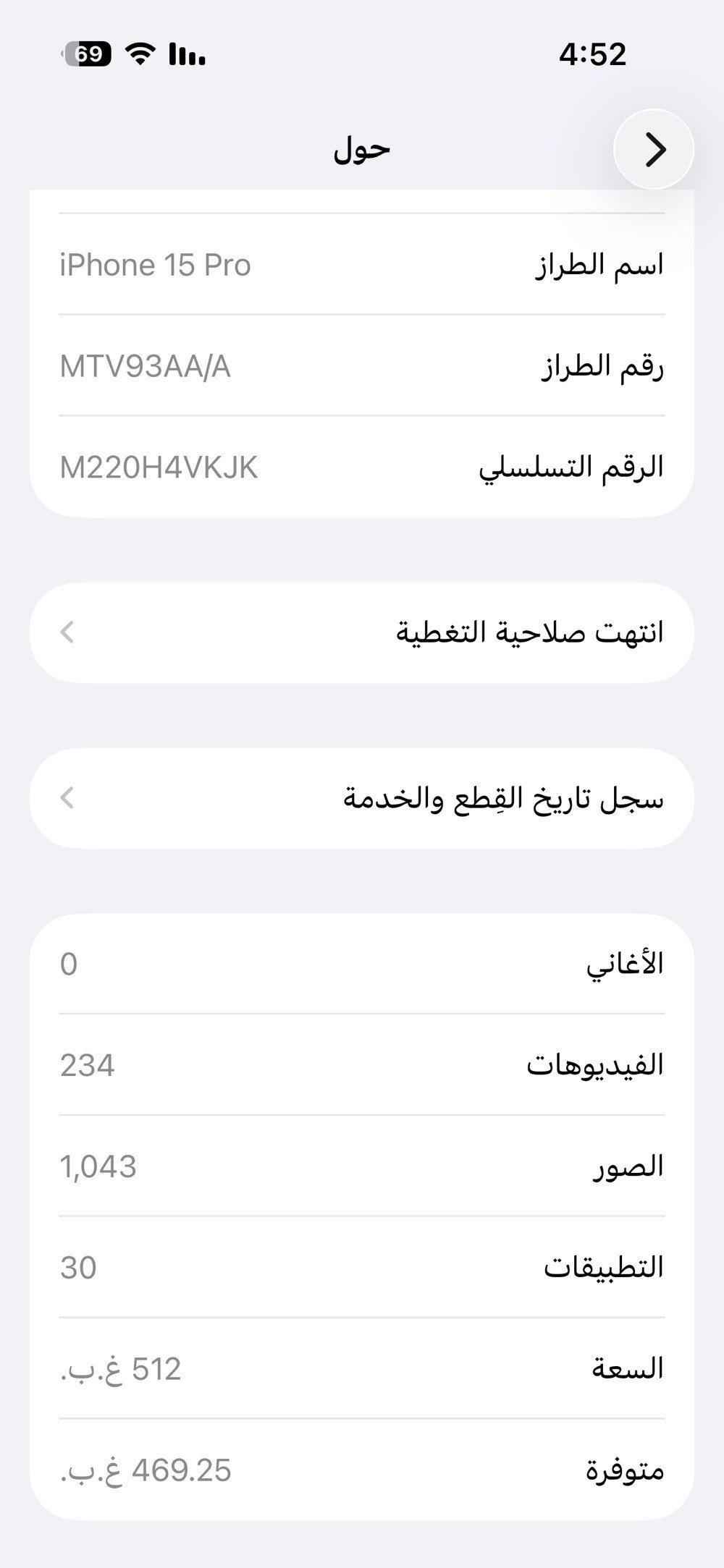
Task: Tap iPhone 15 Pro model name value
Action: [x=155, y=265]
